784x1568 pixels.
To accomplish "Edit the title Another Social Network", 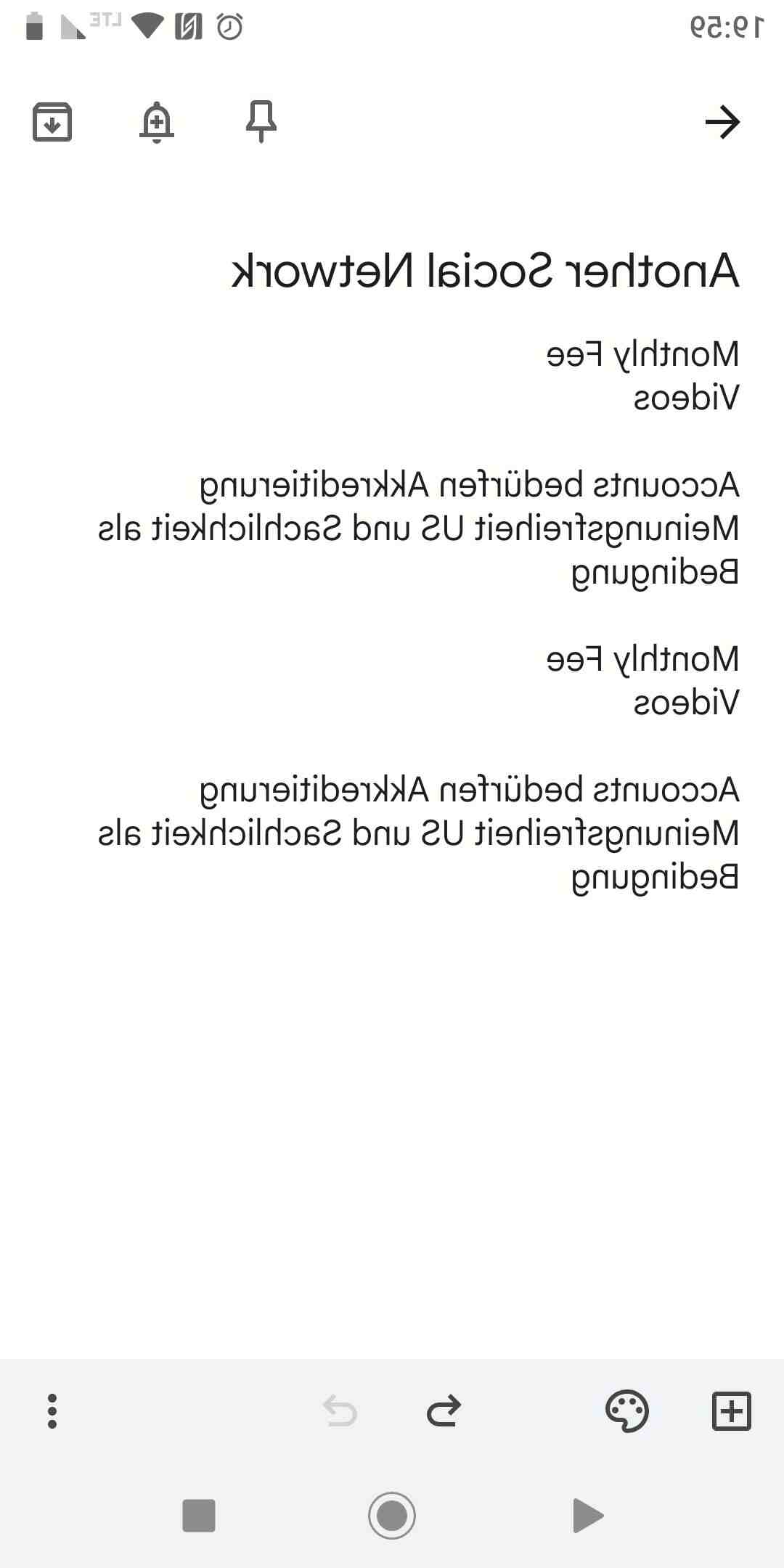I will tap(485, 271).
